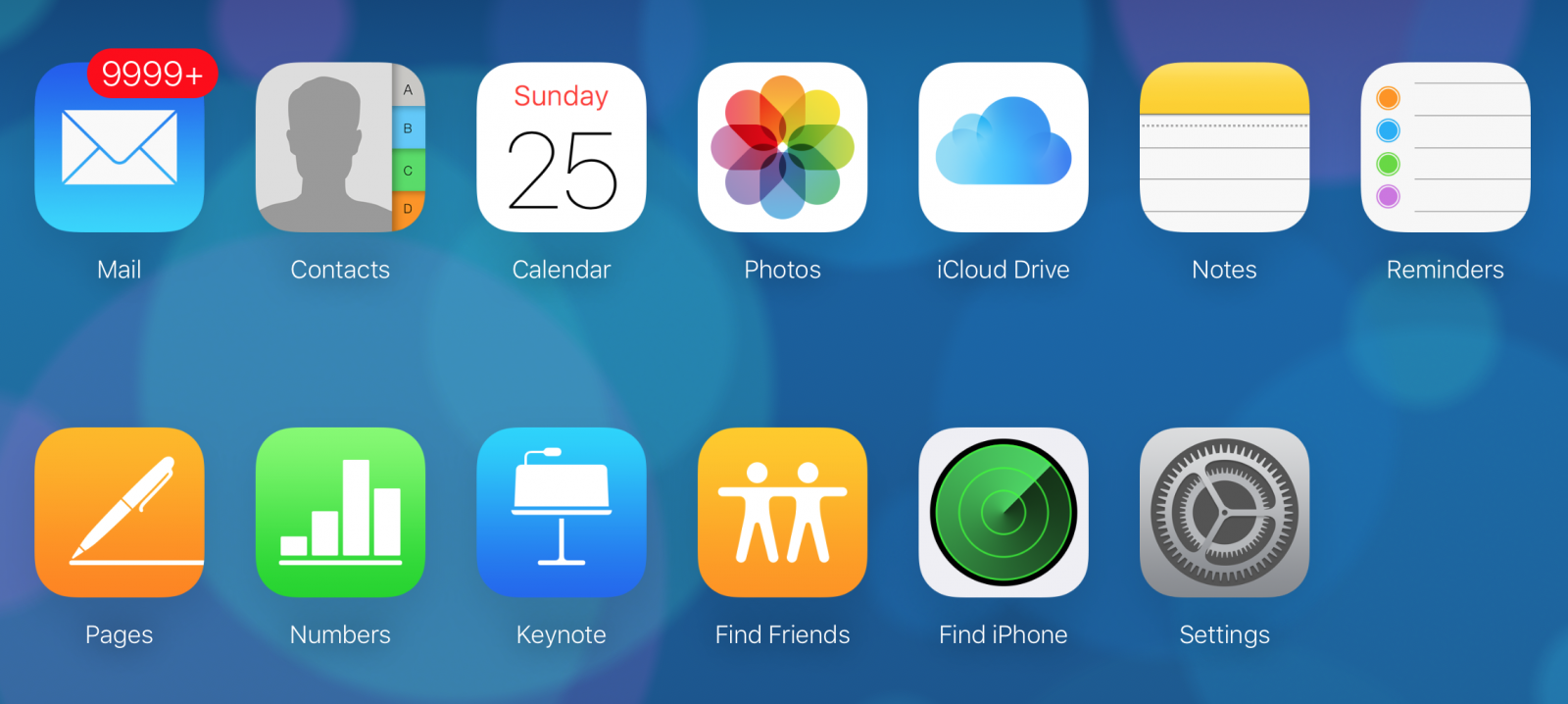Go to Settings
This screenshot has width=1568, height=704.
(x=1224, y=512)
